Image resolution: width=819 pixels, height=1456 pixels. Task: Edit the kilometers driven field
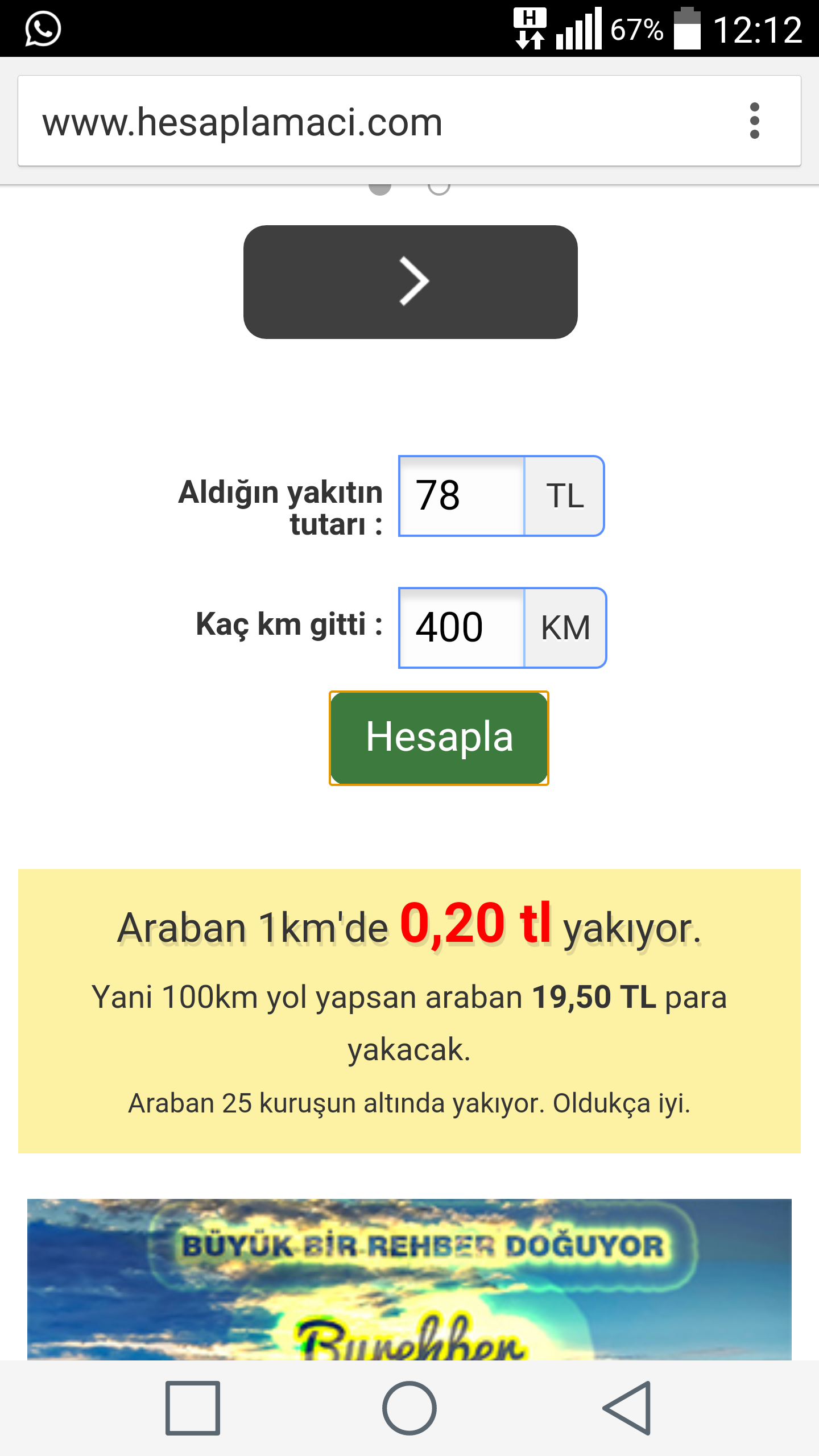click(x=461, y=628)
